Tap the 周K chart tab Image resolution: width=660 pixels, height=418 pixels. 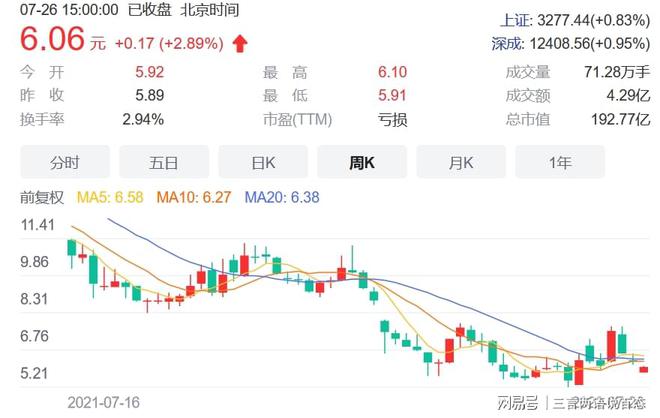pyautogui.click(x=362, y=162)
